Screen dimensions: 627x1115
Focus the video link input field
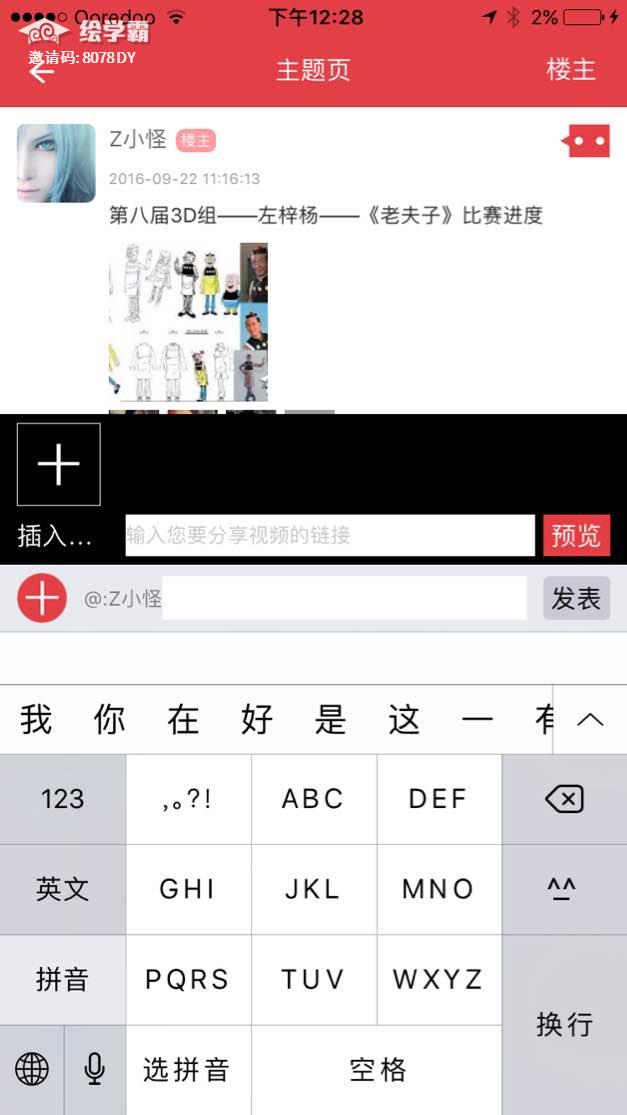coord(330,535)
